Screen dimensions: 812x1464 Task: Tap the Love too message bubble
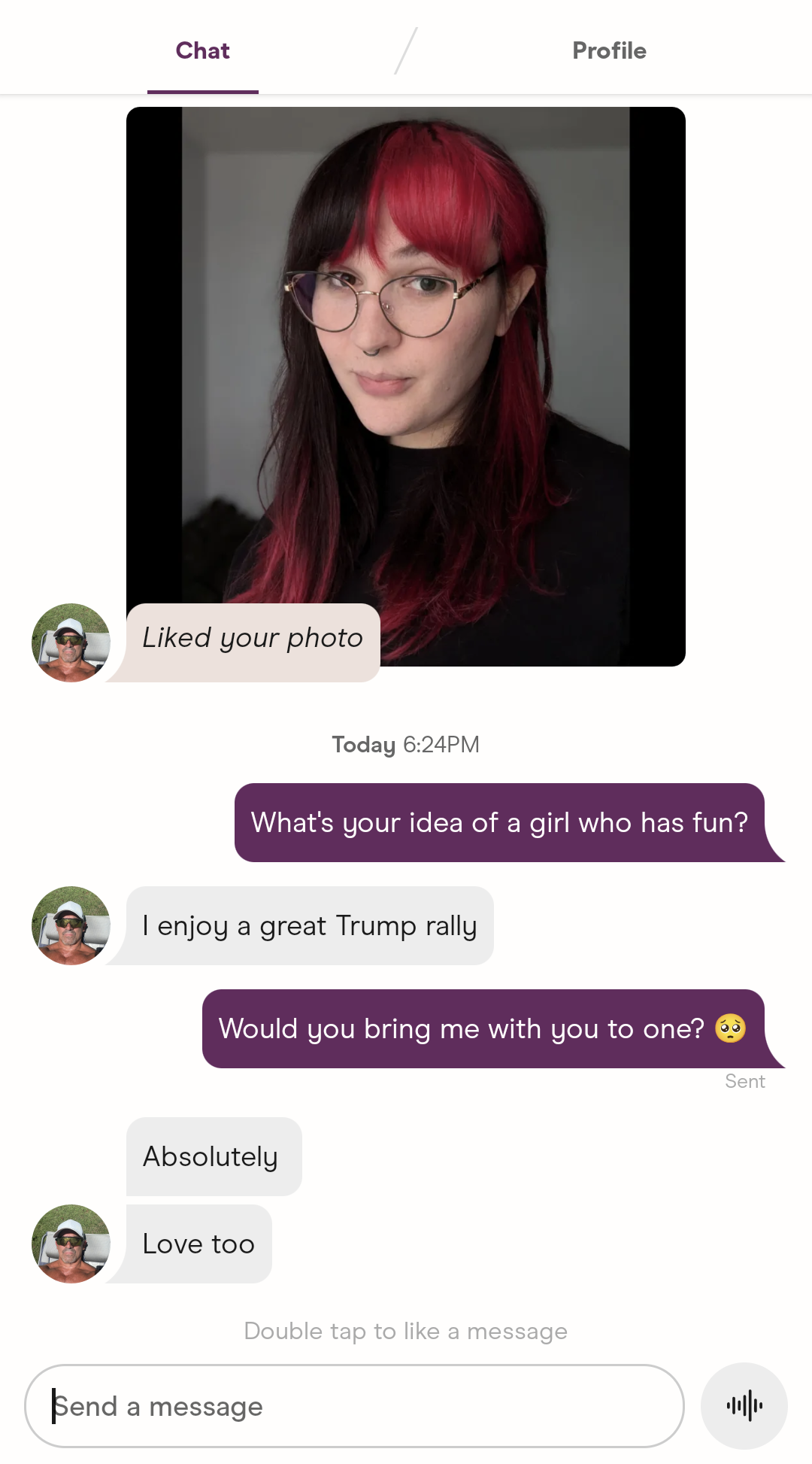198,1244
